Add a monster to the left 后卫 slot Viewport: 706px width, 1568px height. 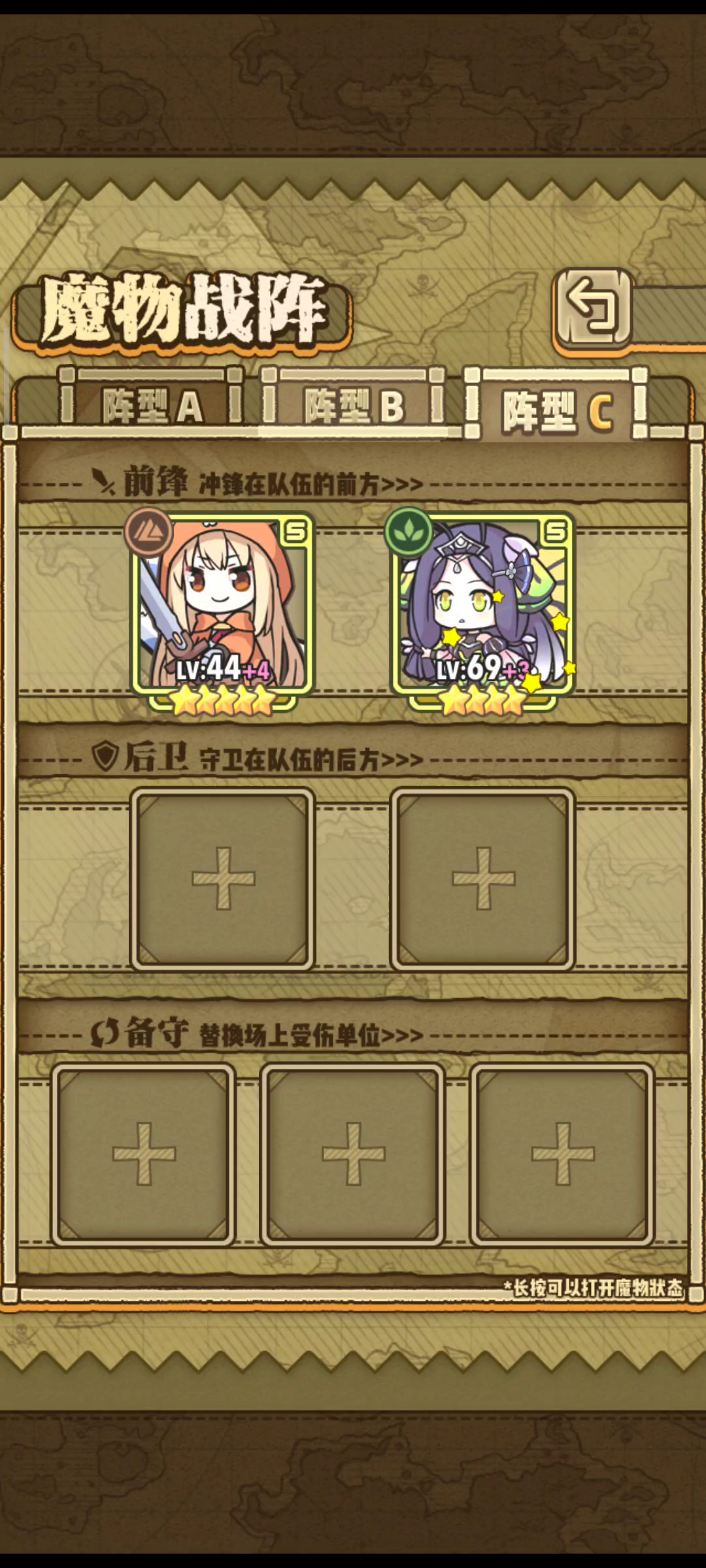(222, 879)
